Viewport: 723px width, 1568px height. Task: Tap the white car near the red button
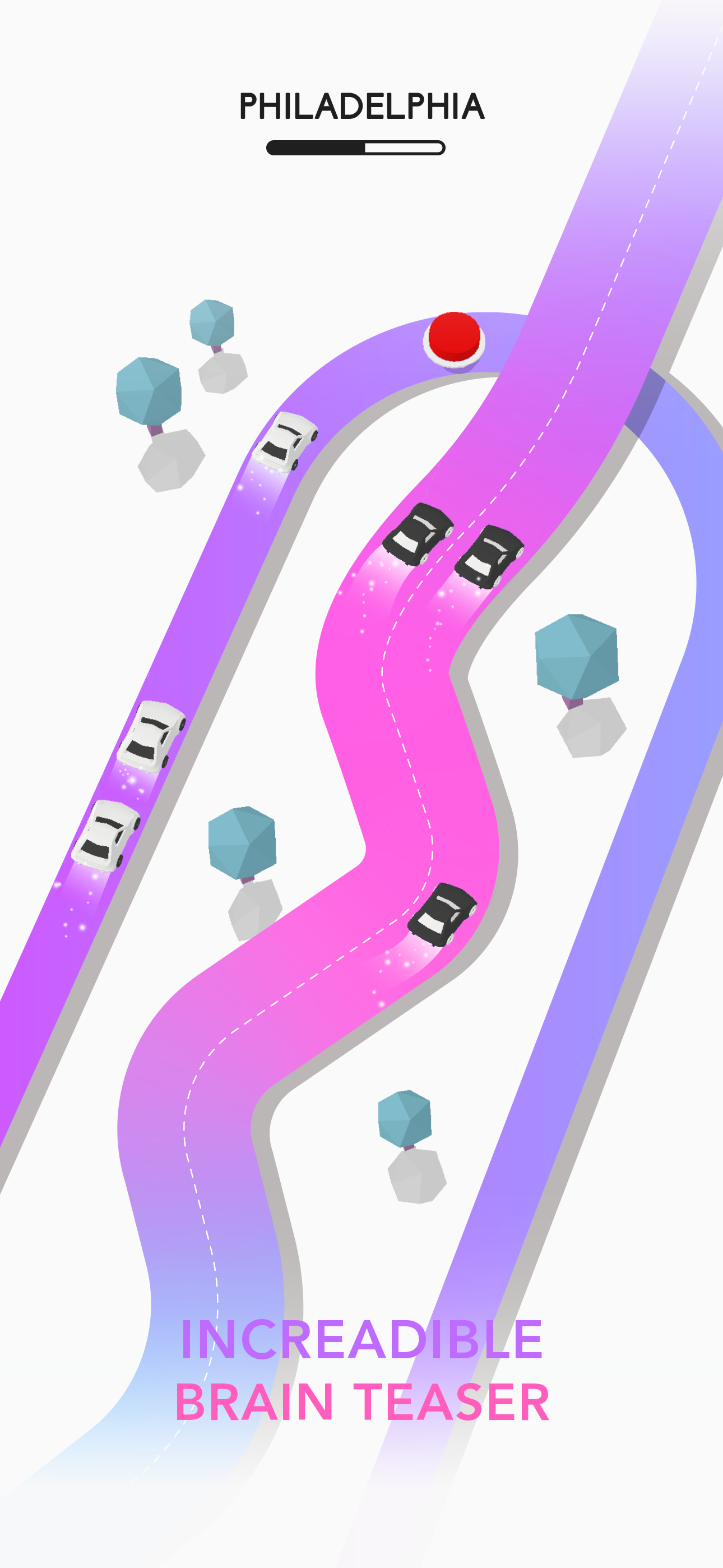click(286, 444)
